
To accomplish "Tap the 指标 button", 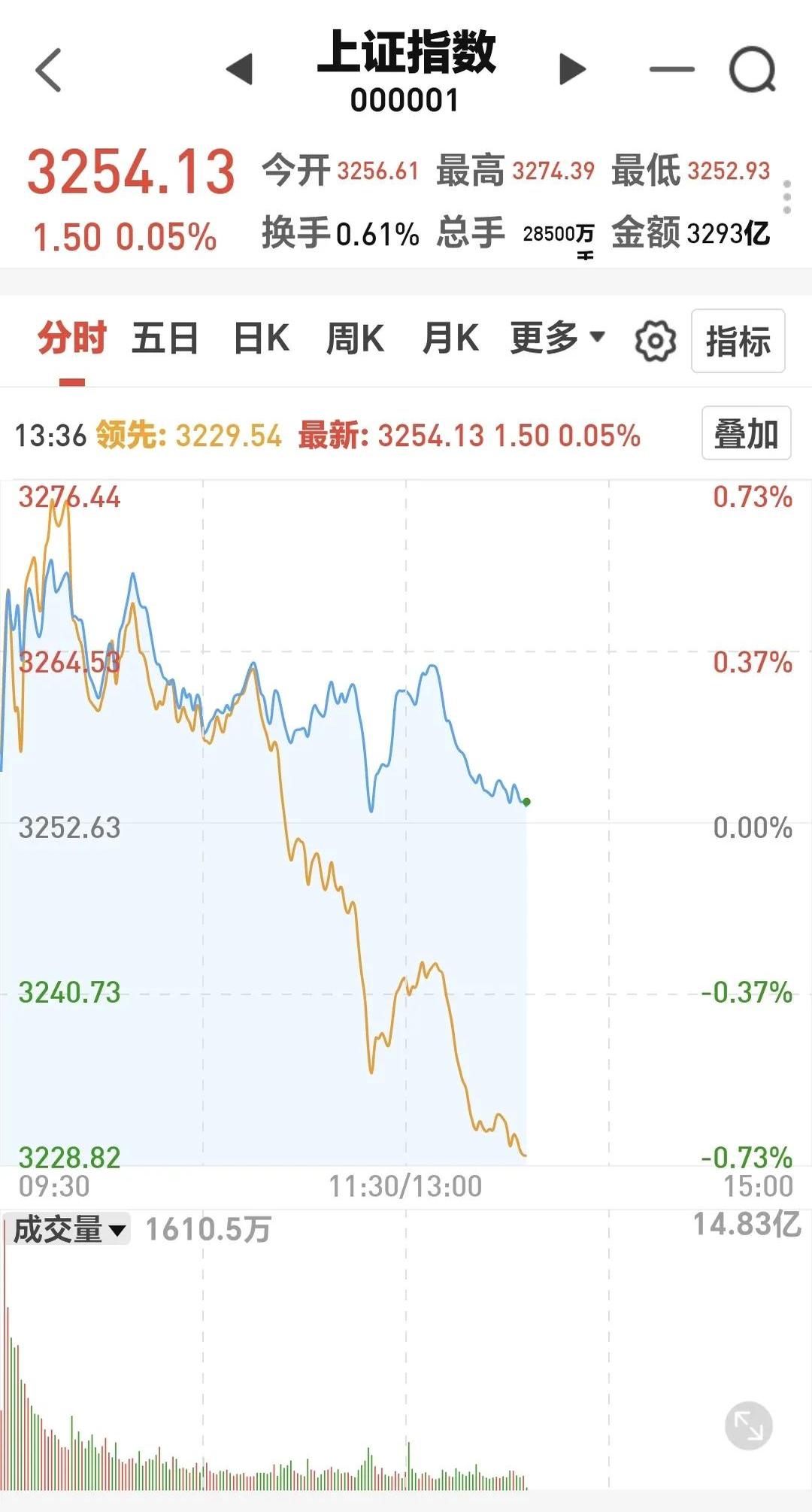I will [x=738, y=341].
